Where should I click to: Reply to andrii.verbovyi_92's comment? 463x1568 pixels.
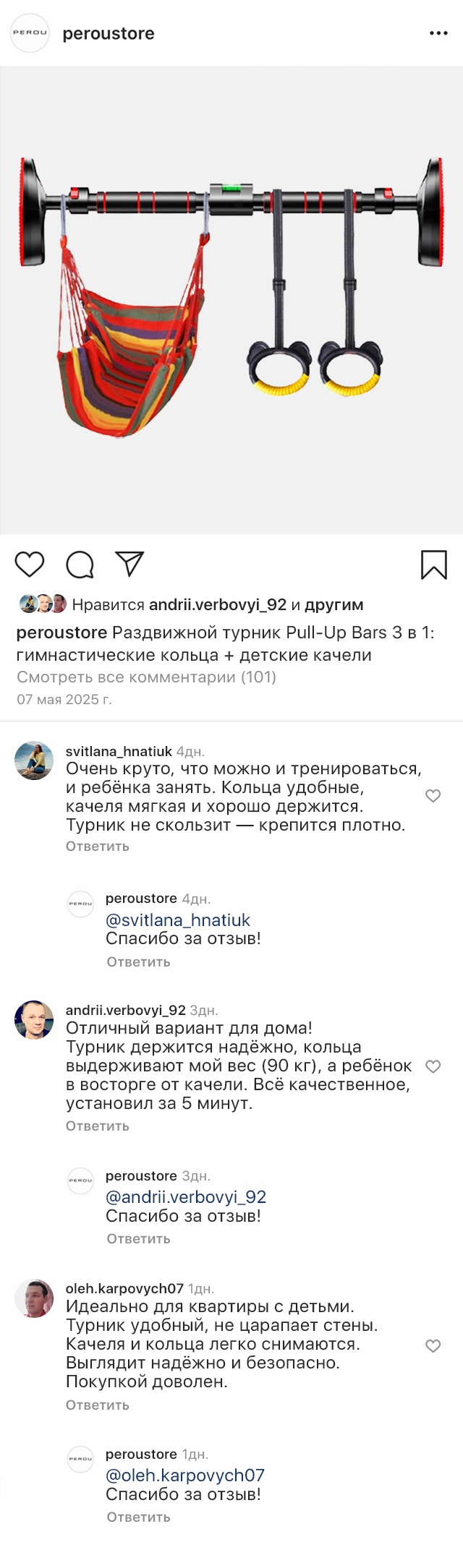pos(97,1126)
